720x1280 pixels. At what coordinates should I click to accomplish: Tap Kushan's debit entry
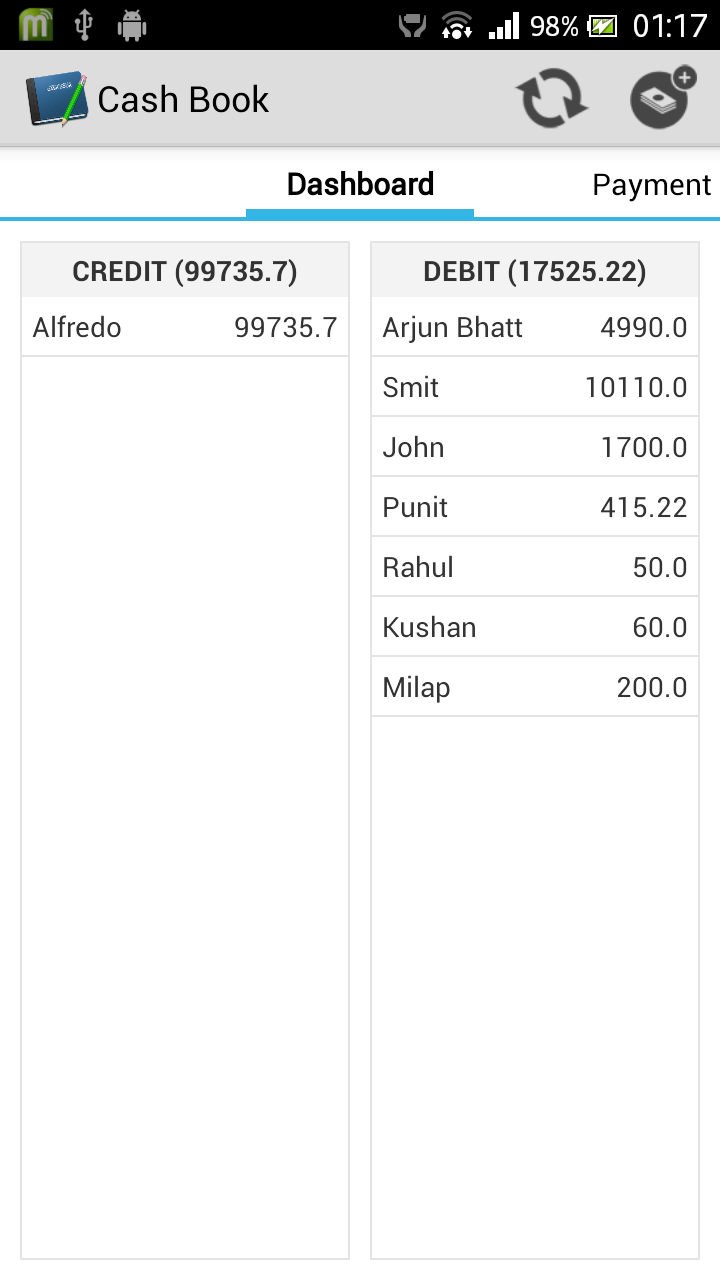click(535, 627)
